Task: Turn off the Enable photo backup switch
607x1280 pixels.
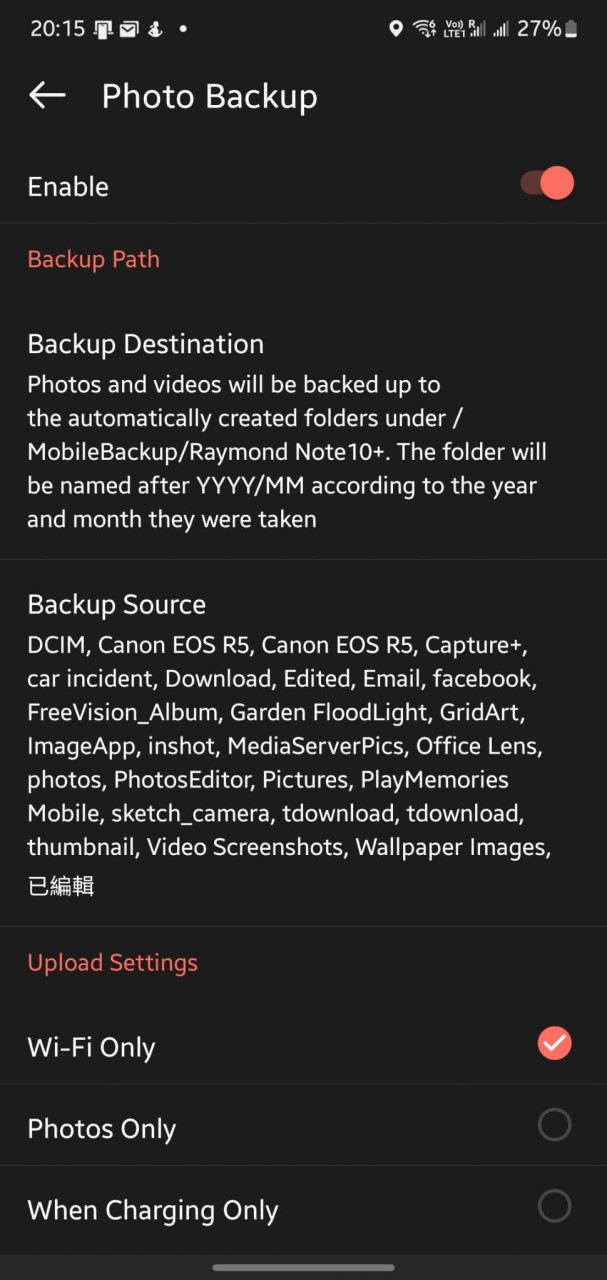Action: pos(547,185)
